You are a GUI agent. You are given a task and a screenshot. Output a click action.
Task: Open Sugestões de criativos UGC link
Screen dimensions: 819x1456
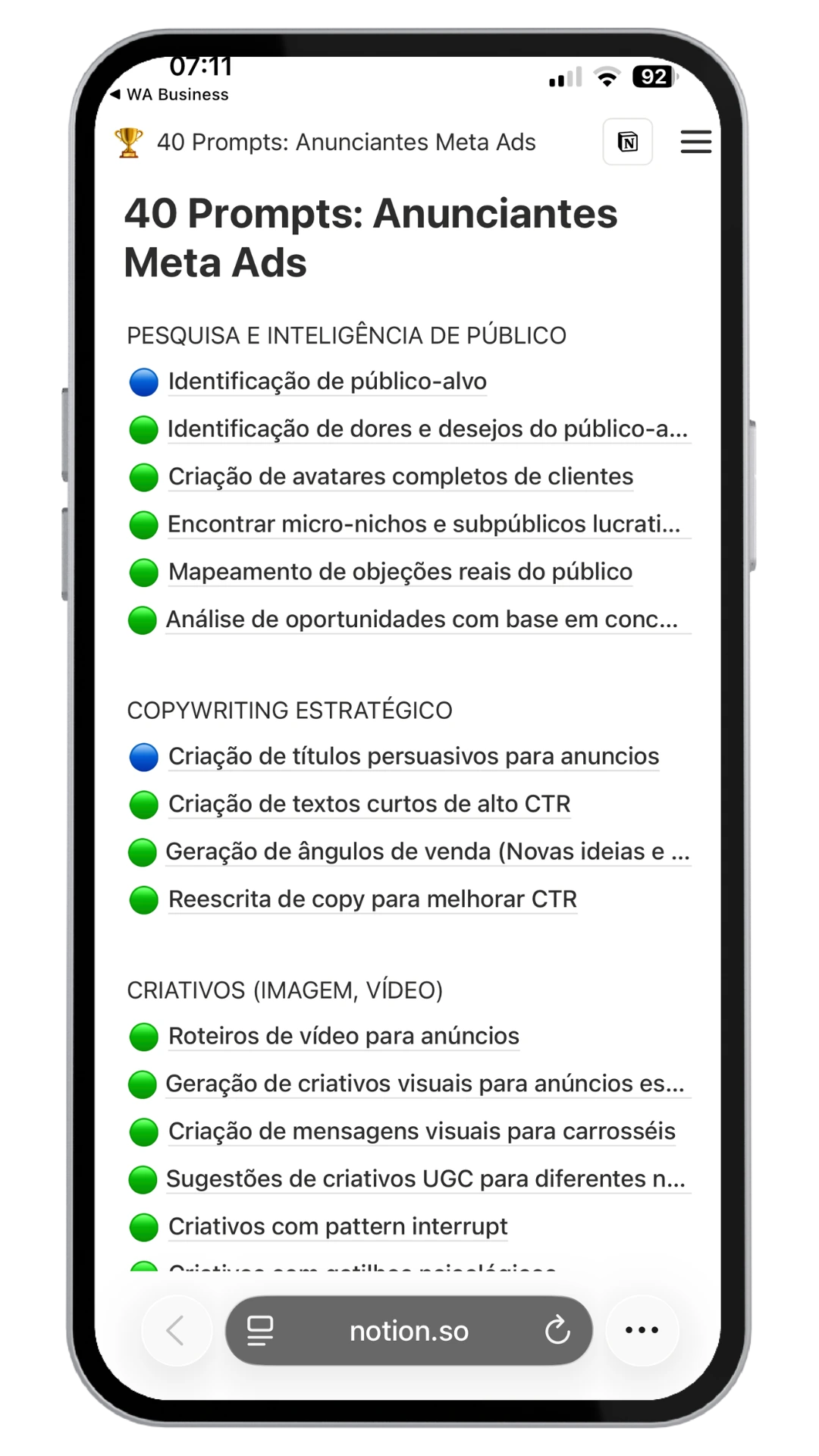pos(425,1179)
